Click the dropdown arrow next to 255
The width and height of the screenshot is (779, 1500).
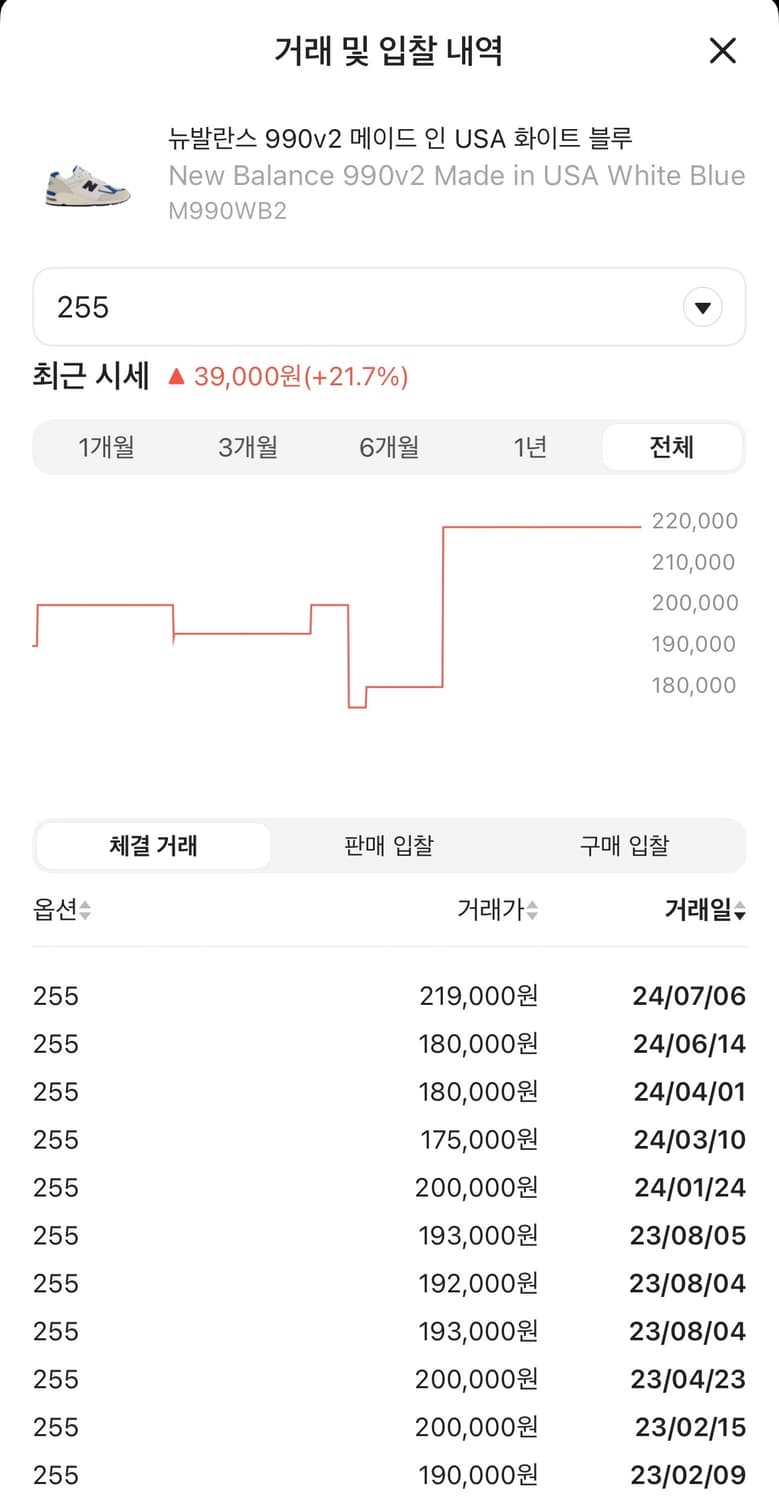click(x=702, y=307)
